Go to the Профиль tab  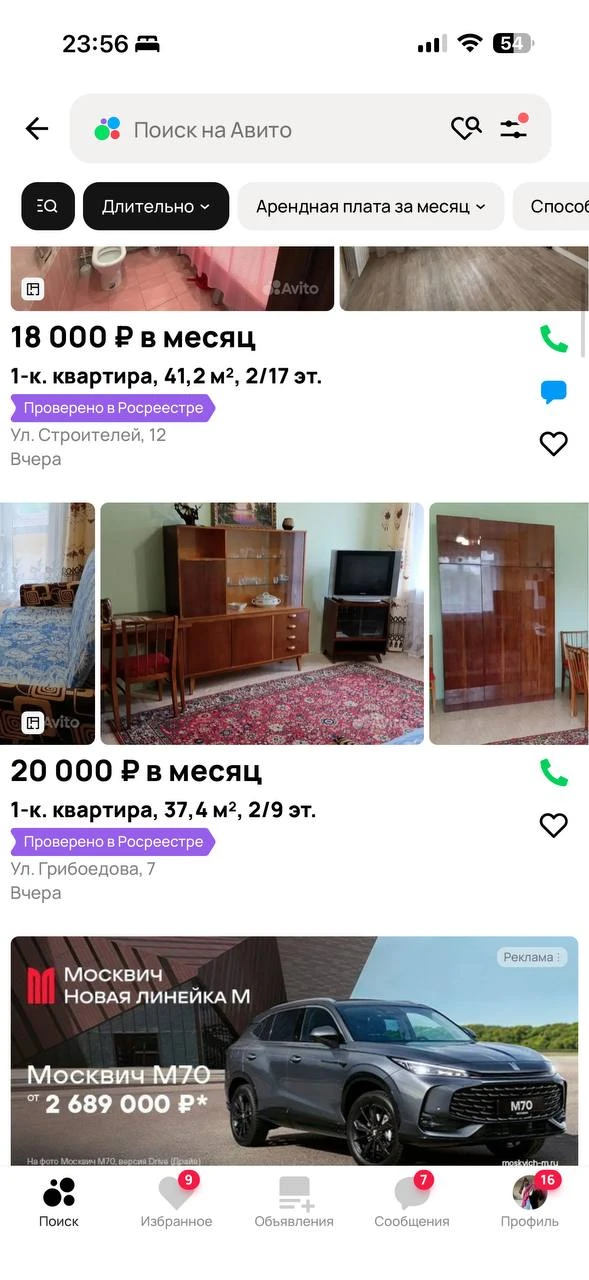[x=530, y=1201]
